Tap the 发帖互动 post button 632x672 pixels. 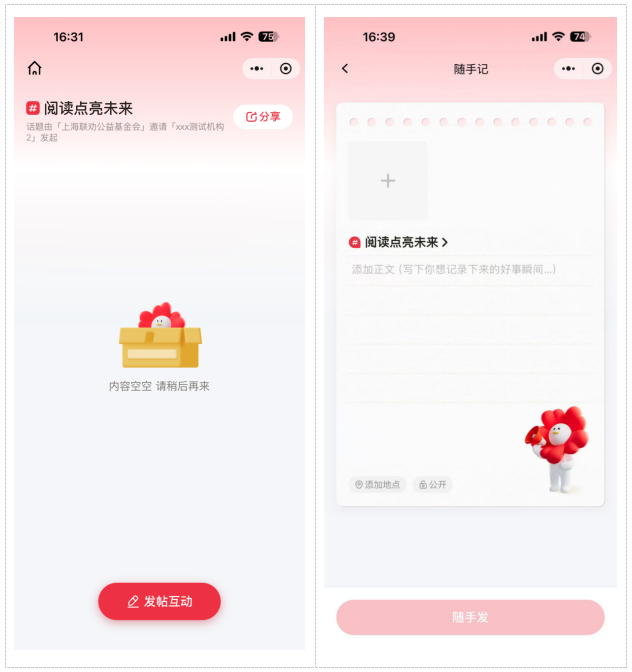159,601
